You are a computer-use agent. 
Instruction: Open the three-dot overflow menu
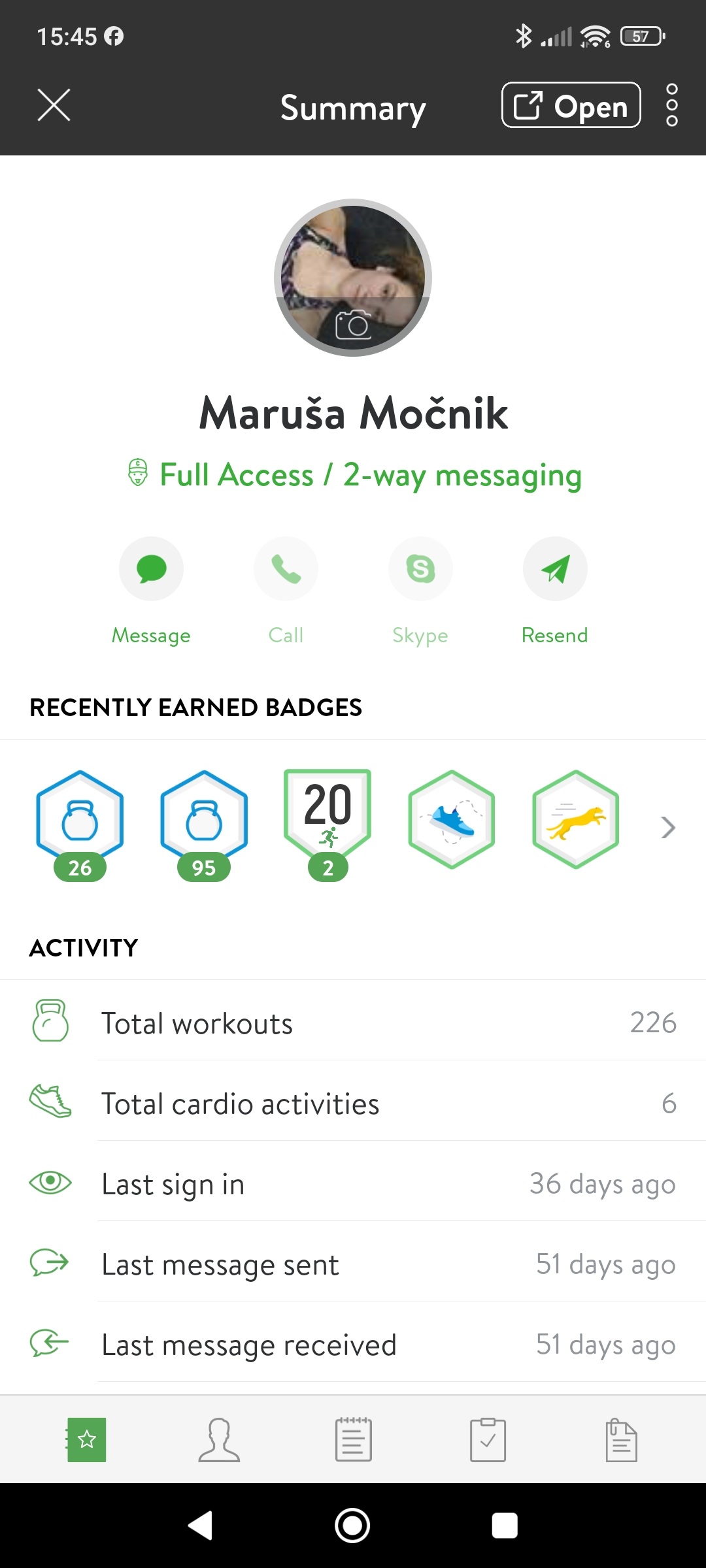tap(671, 105)
